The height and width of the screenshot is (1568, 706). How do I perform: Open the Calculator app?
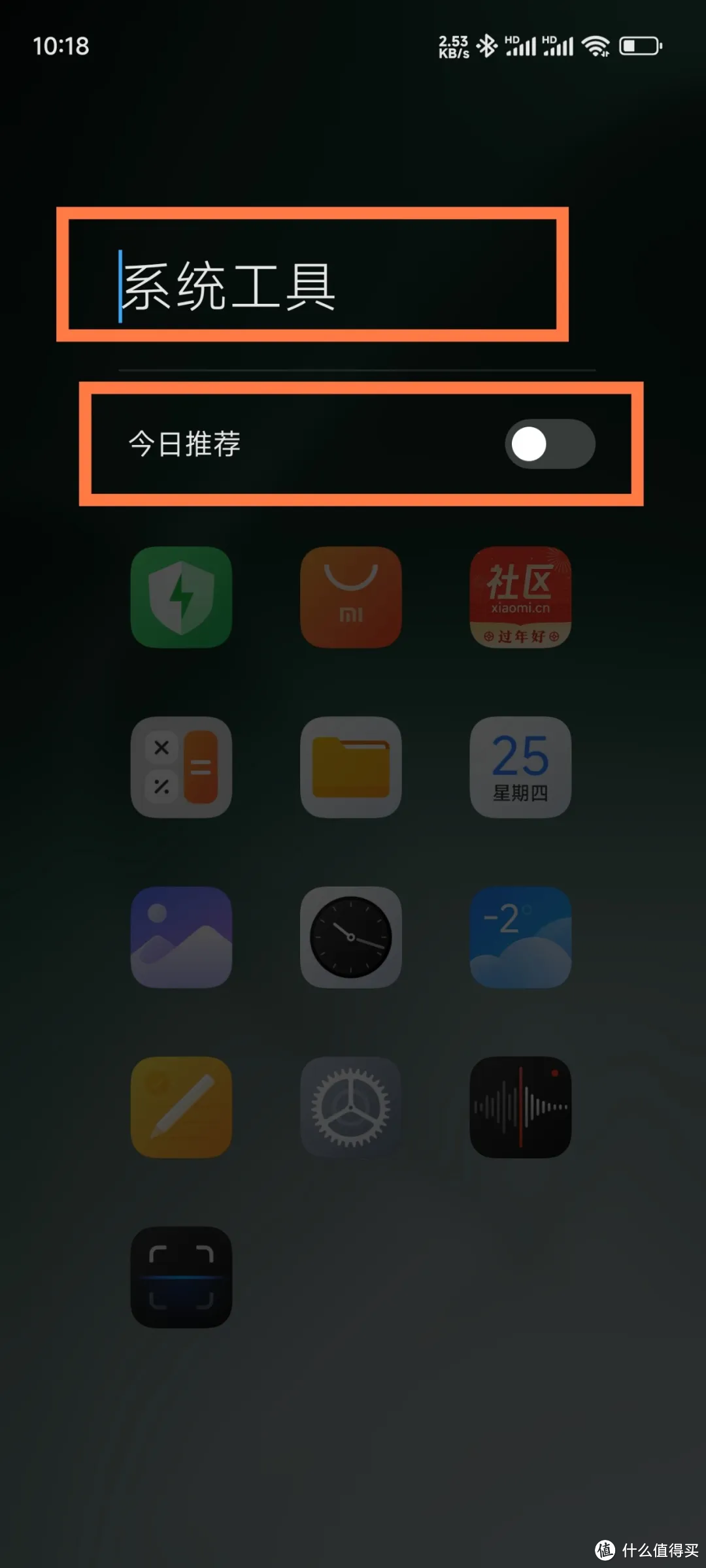coord(181,767)
